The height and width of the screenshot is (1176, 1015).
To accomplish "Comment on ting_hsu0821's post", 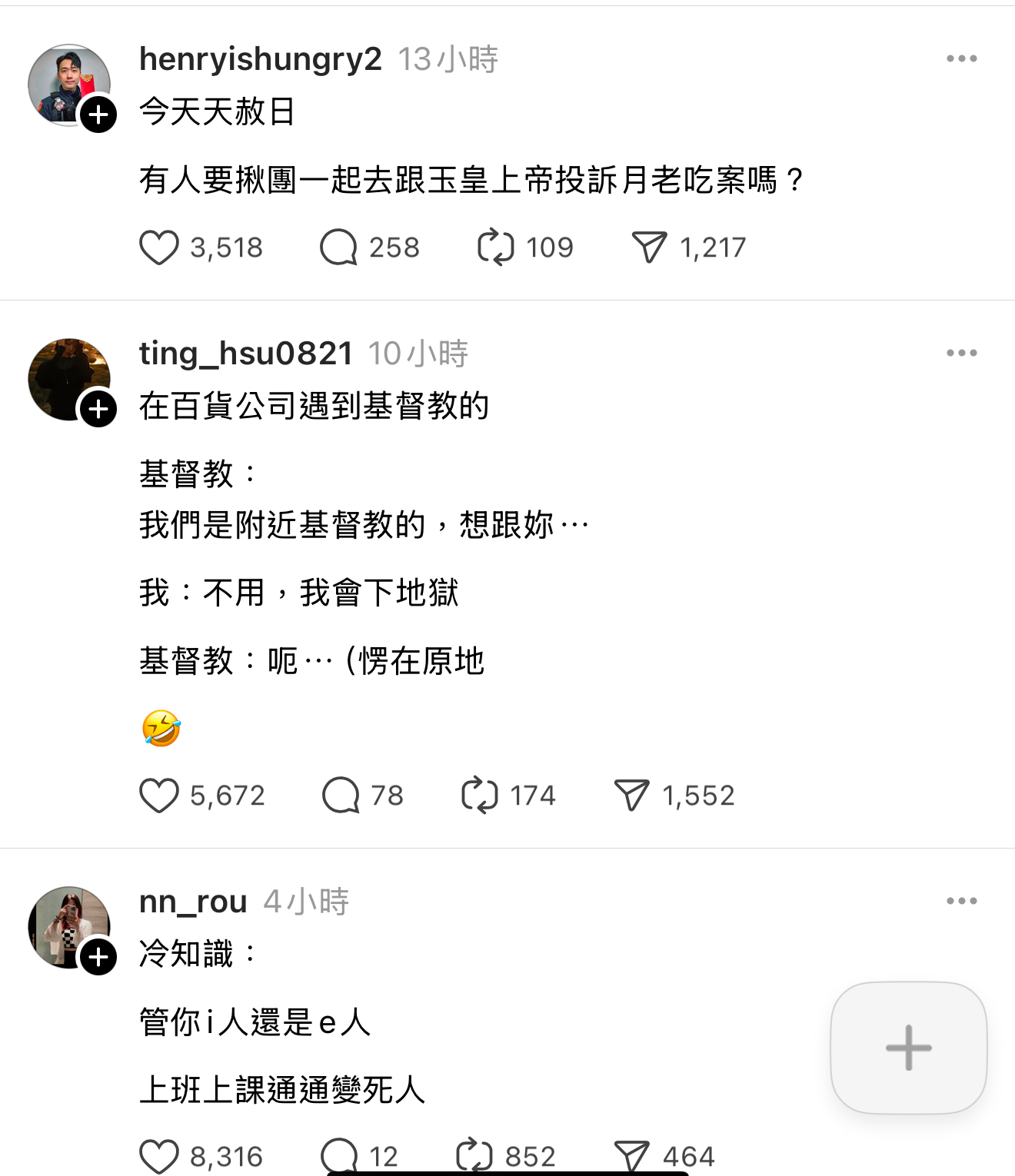I will [x=341, y=796].
